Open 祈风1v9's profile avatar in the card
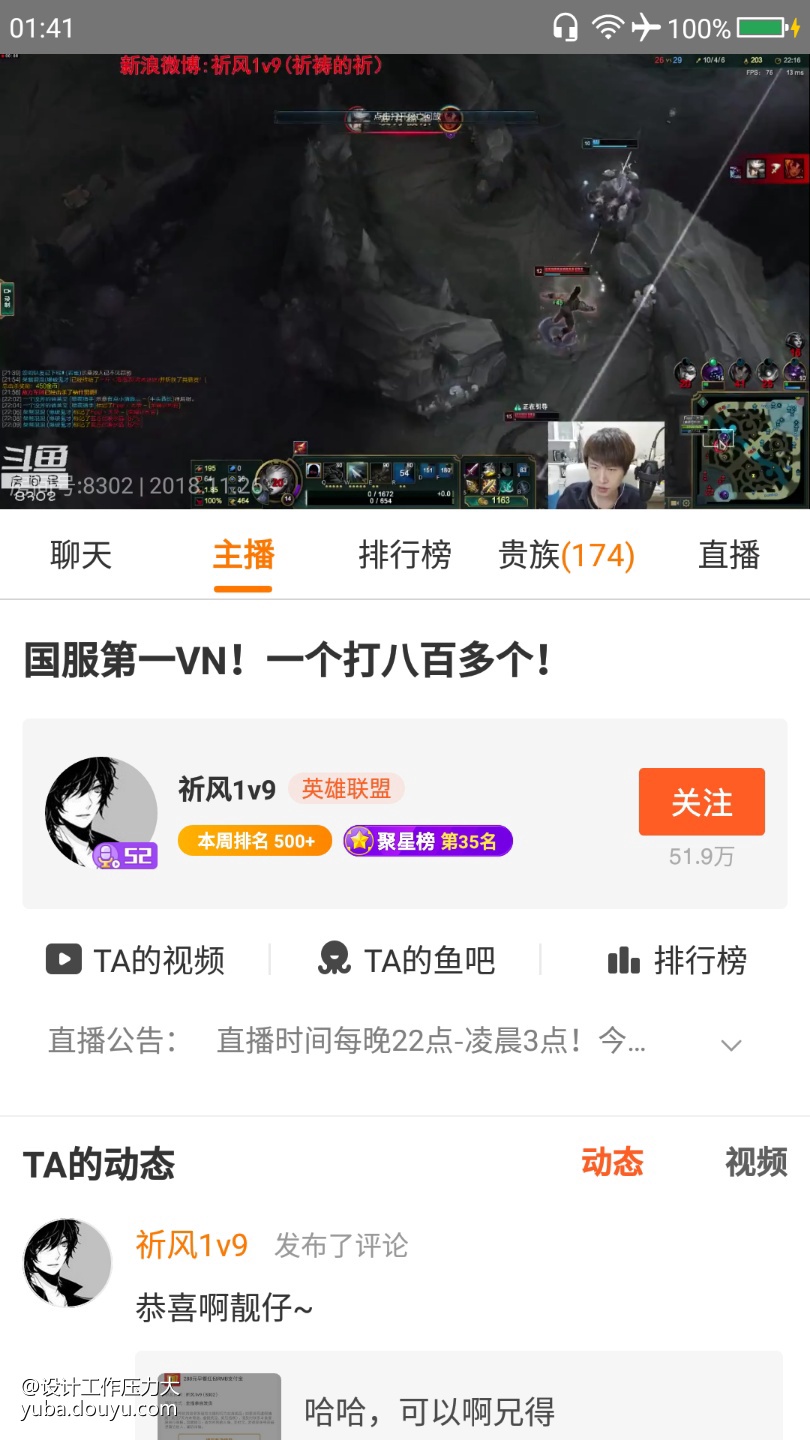The width and height of the screenshot is (810, 1440). coord(101,811)
